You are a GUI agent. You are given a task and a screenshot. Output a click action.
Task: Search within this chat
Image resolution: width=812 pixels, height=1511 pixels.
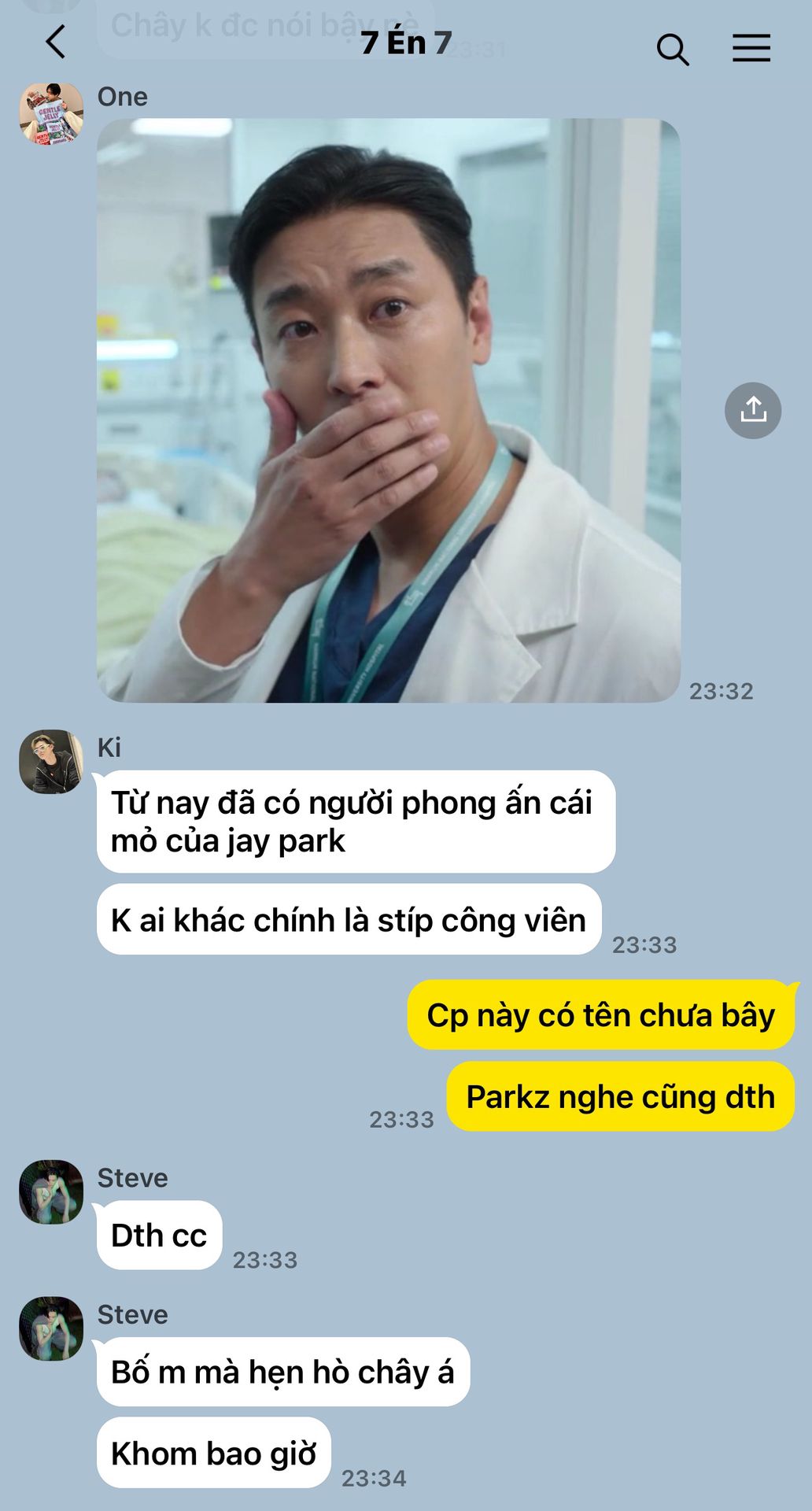tap(672, 49)
